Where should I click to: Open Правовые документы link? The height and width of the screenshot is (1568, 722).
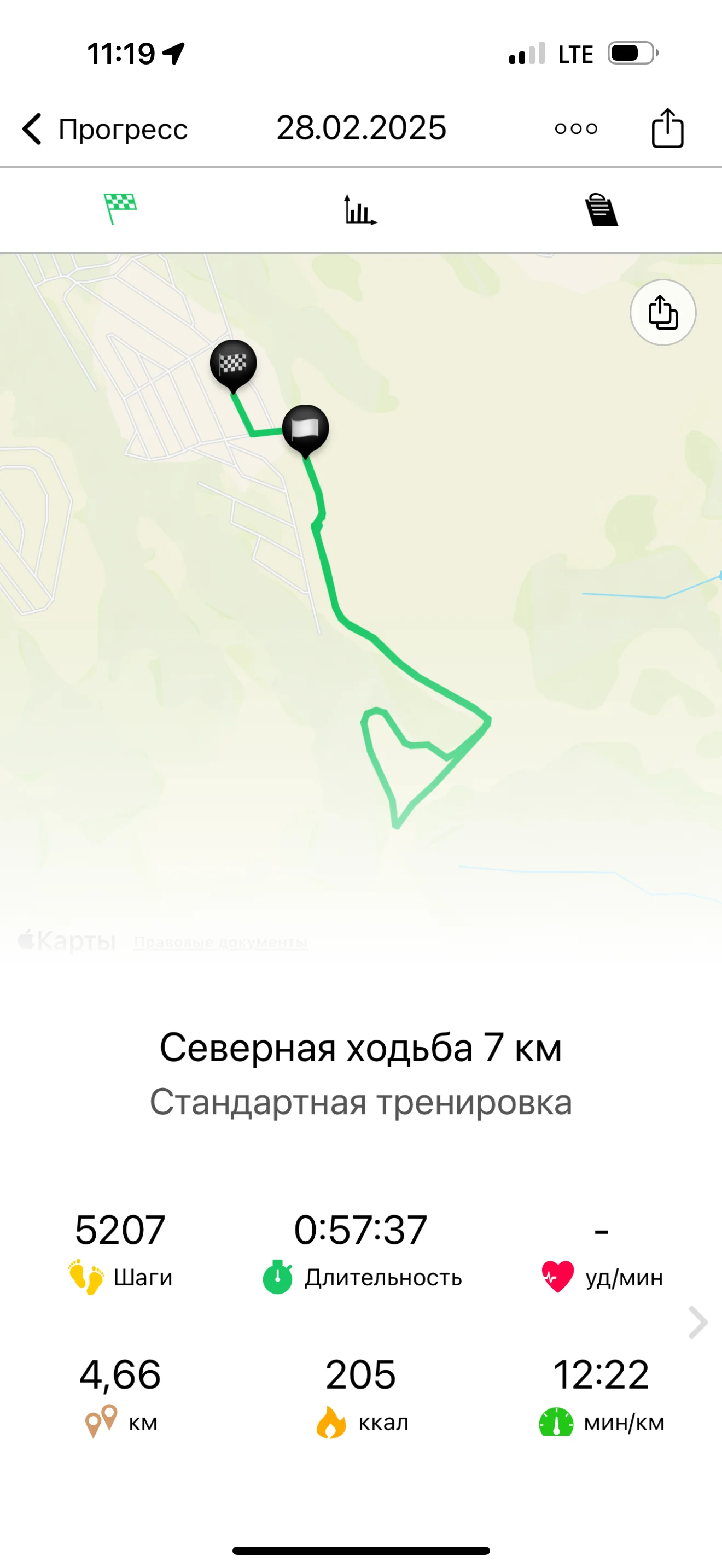click(222, 943)
